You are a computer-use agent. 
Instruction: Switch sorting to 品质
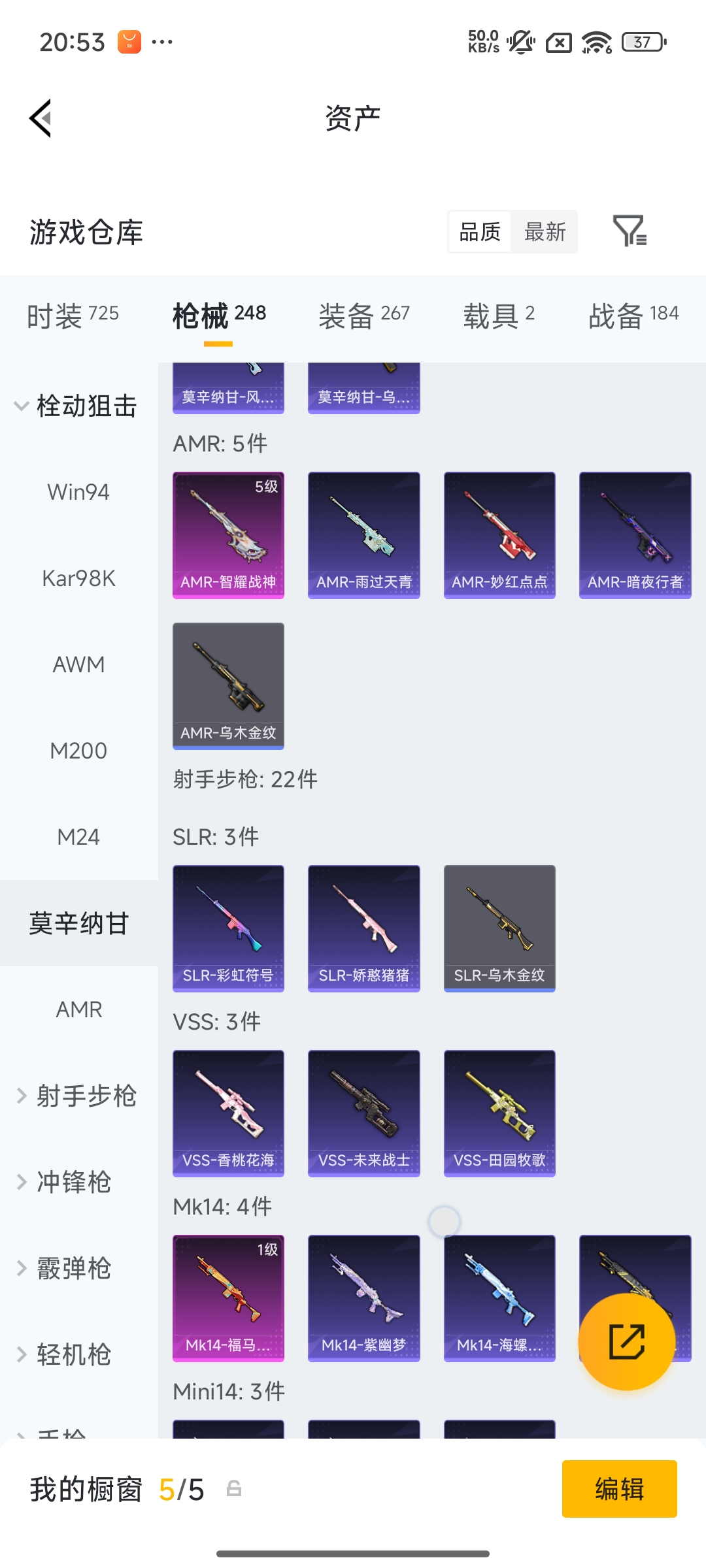[480, 232]
